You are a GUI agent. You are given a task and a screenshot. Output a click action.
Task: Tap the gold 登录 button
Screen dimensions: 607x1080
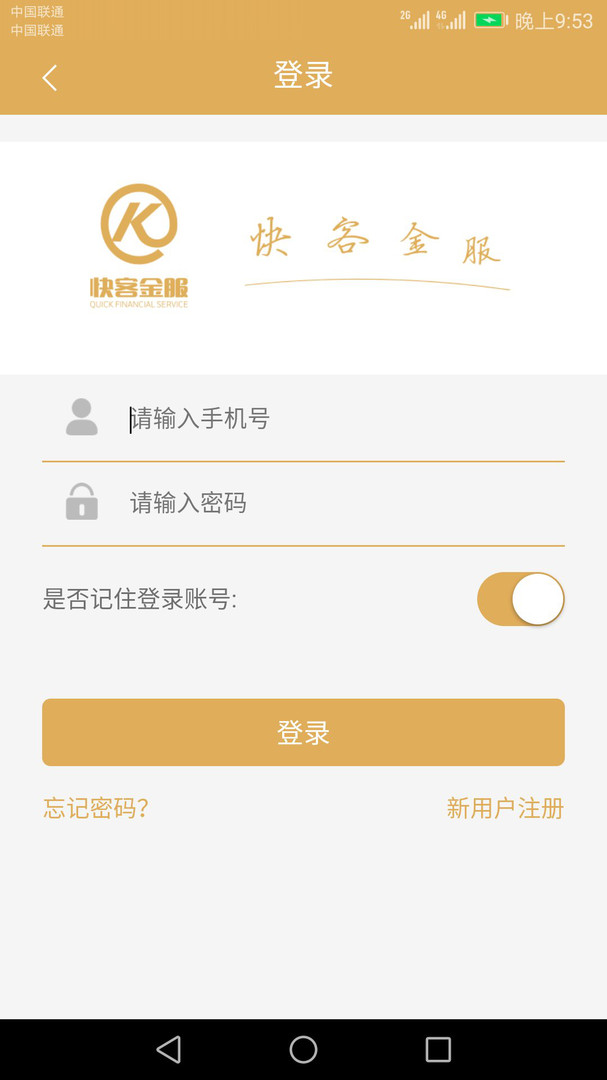[303, 732]
